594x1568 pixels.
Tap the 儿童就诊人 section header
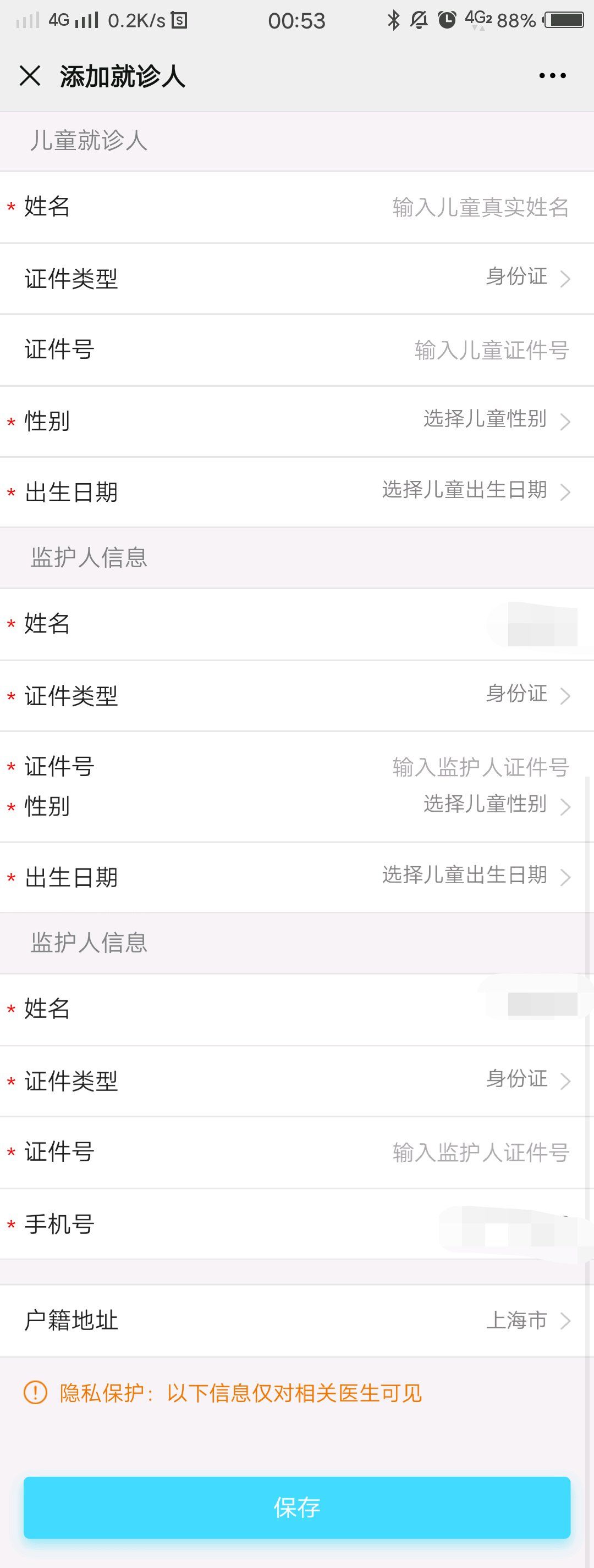(x=90, y=141)
